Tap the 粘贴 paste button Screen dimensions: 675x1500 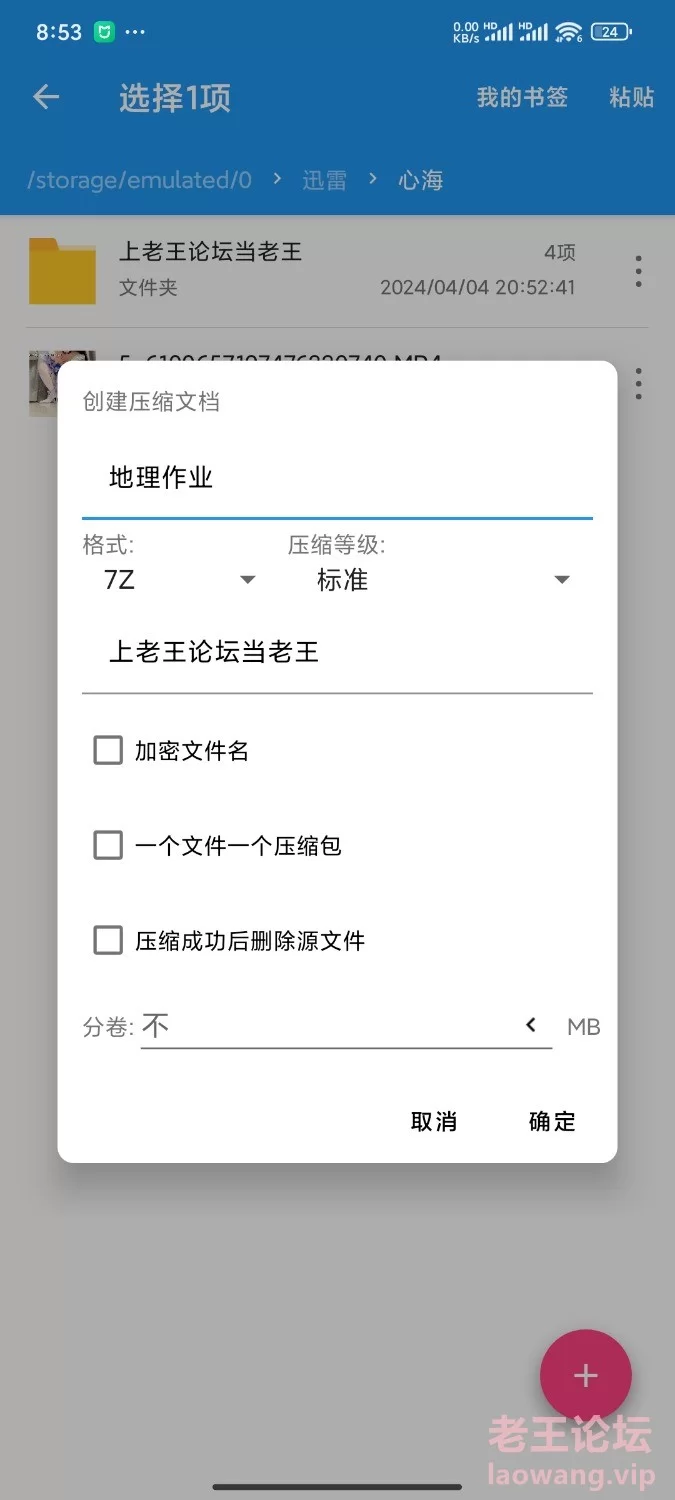631,97
